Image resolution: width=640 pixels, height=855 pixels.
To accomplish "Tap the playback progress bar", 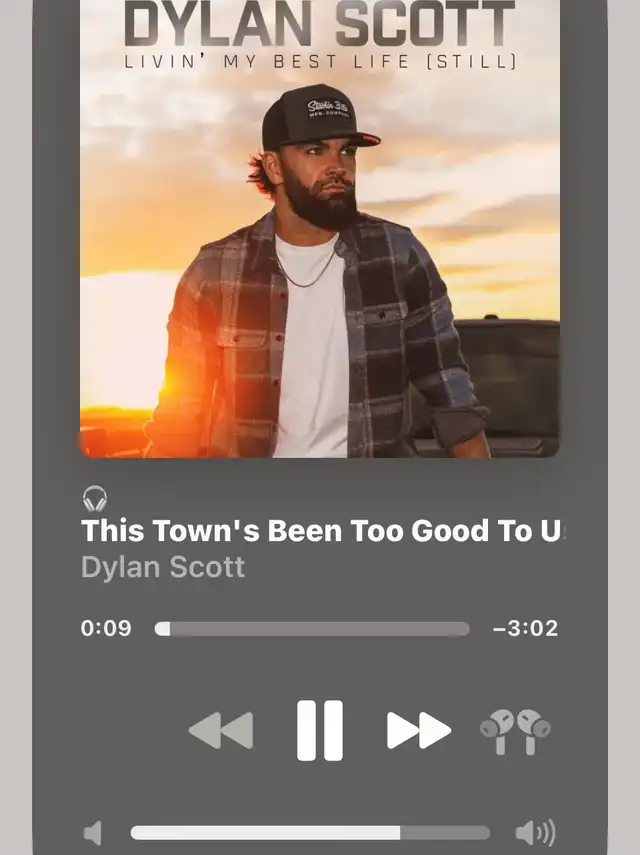I will 312,629.
